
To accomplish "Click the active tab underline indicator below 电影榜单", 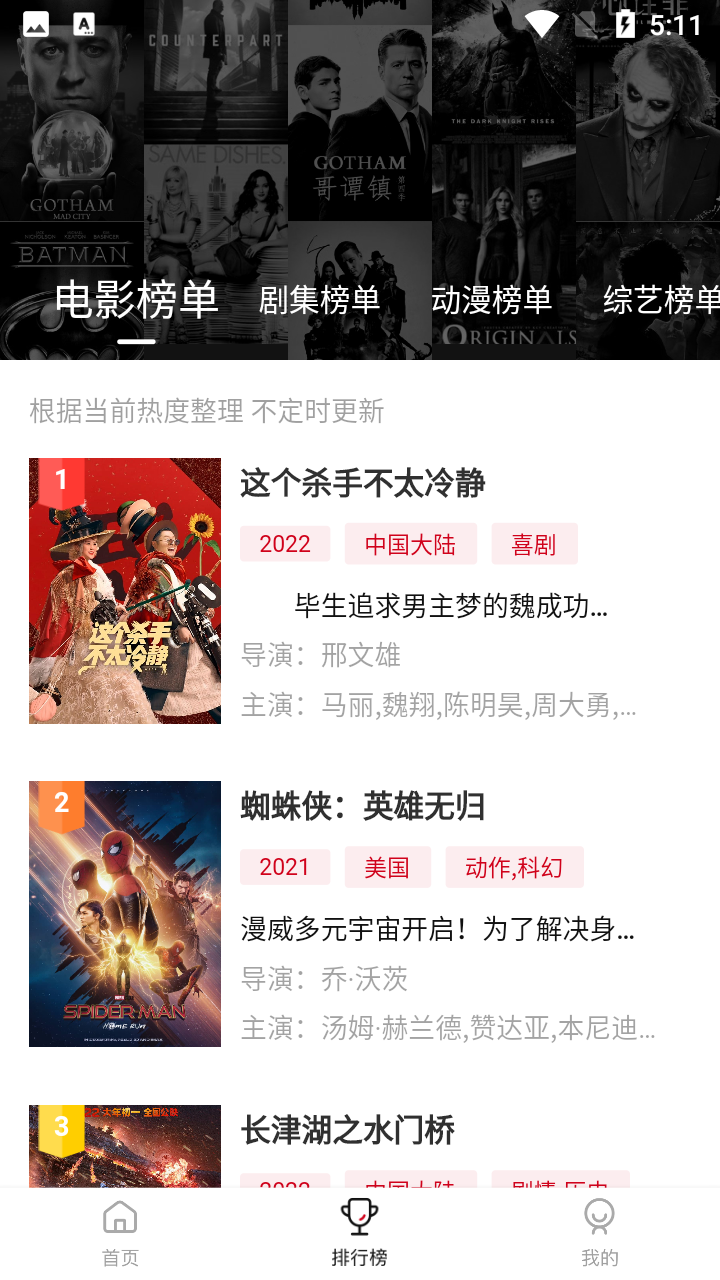I will point(137,340).
